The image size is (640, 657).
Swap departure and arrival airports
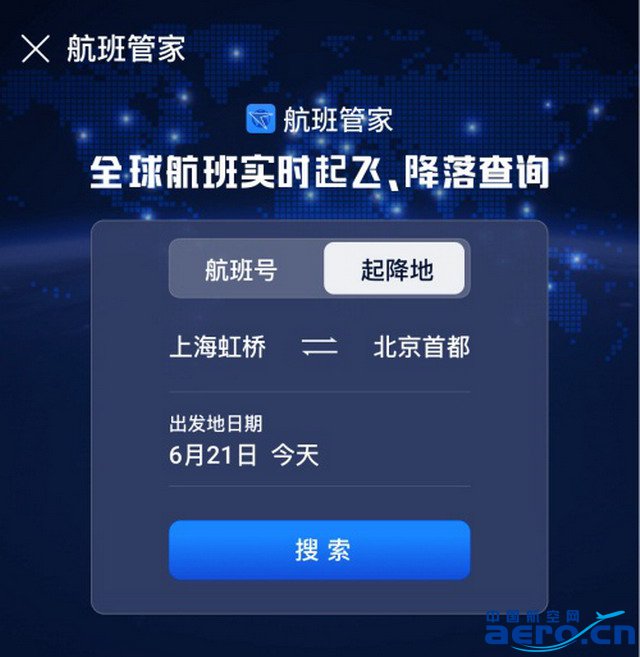(320, 347)
